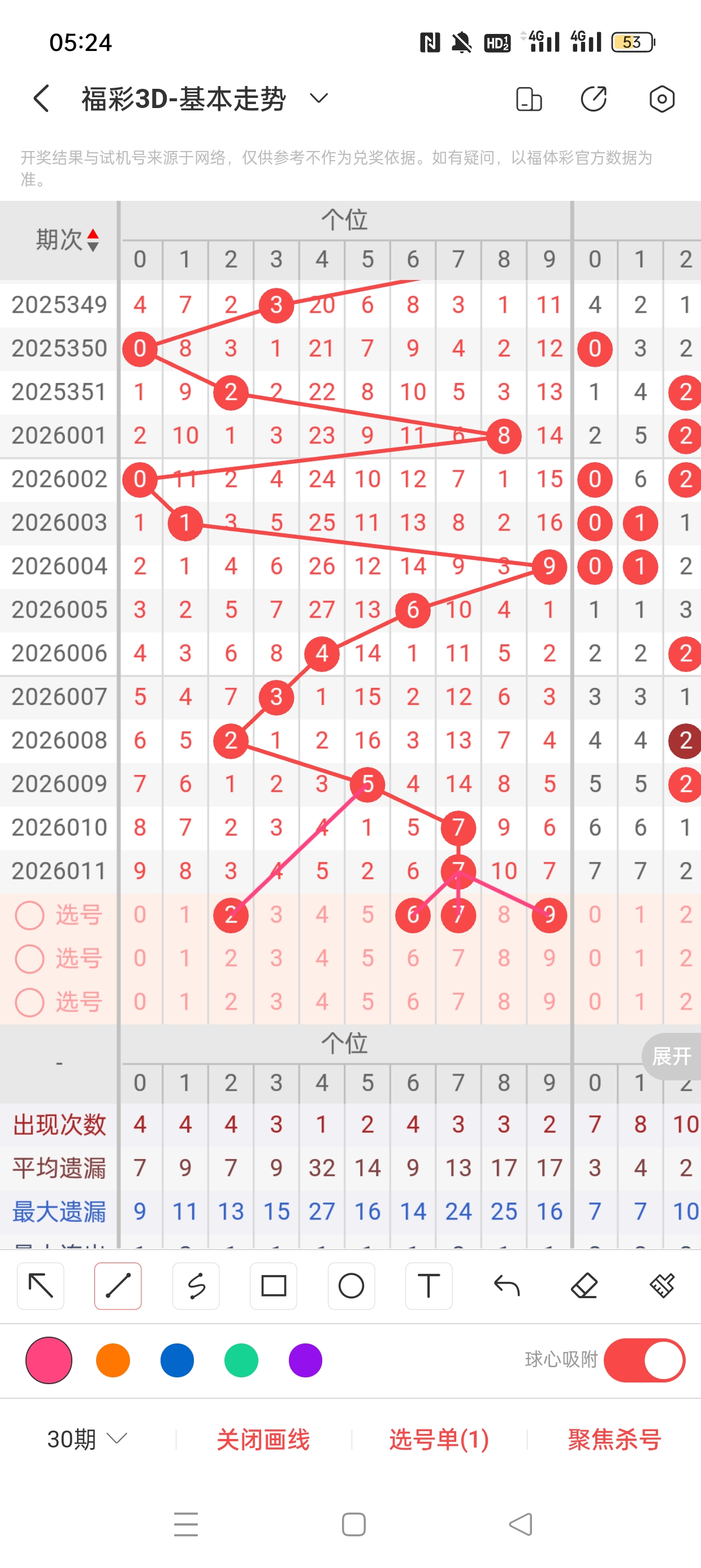This screenshot has height=1568, width=701.
Task: Disable the 球心吸附 snap switch
Action: point(644,1360)
